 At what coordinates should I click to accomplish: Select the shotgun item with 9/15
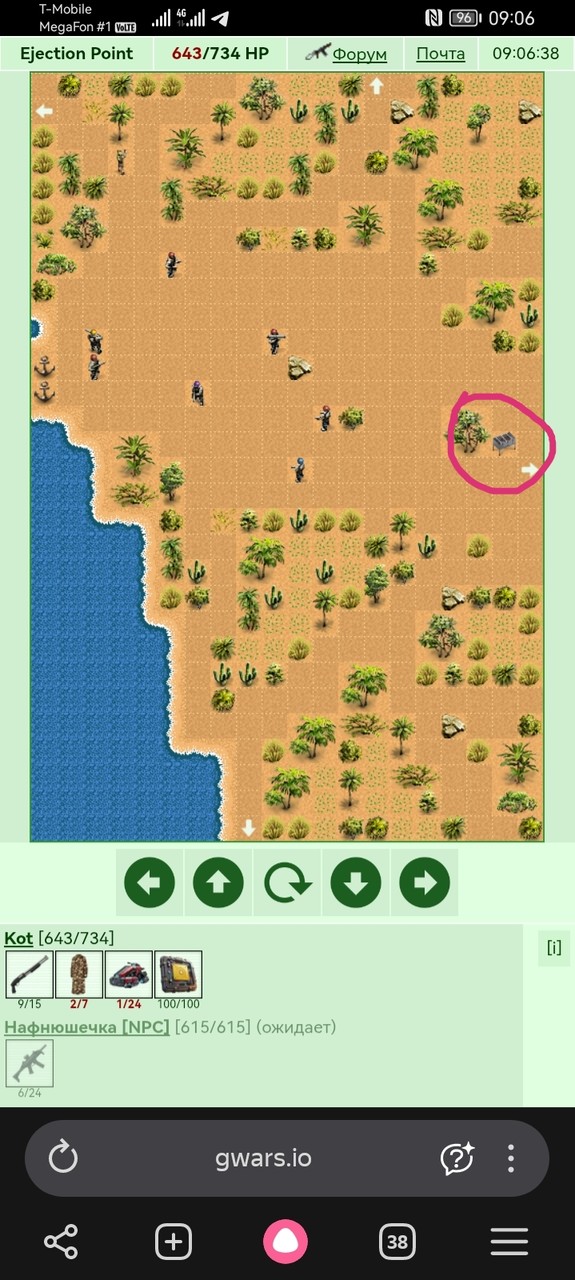pyautogui.click(x=29, y=974)
